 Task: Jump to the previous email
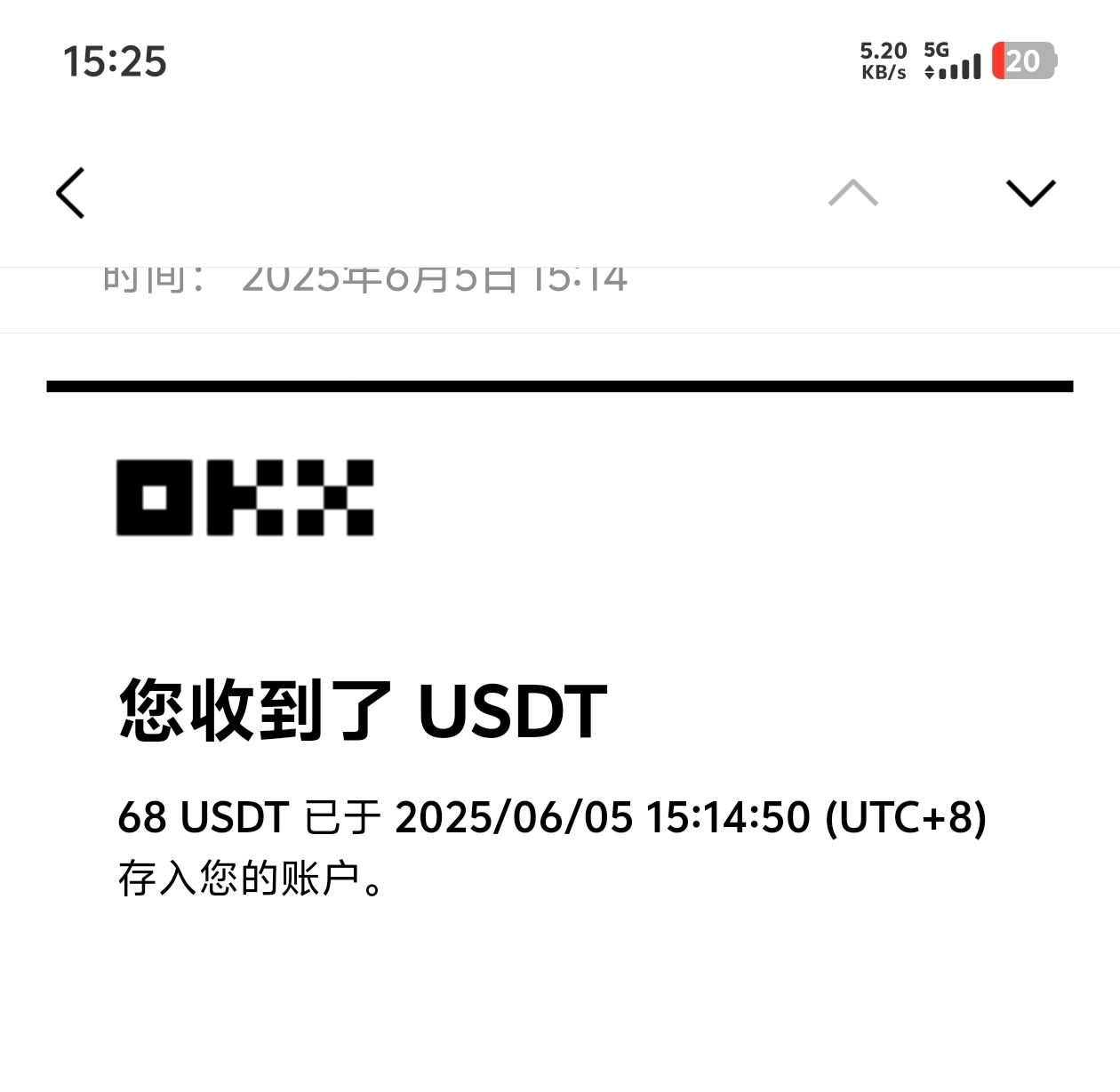852,192
